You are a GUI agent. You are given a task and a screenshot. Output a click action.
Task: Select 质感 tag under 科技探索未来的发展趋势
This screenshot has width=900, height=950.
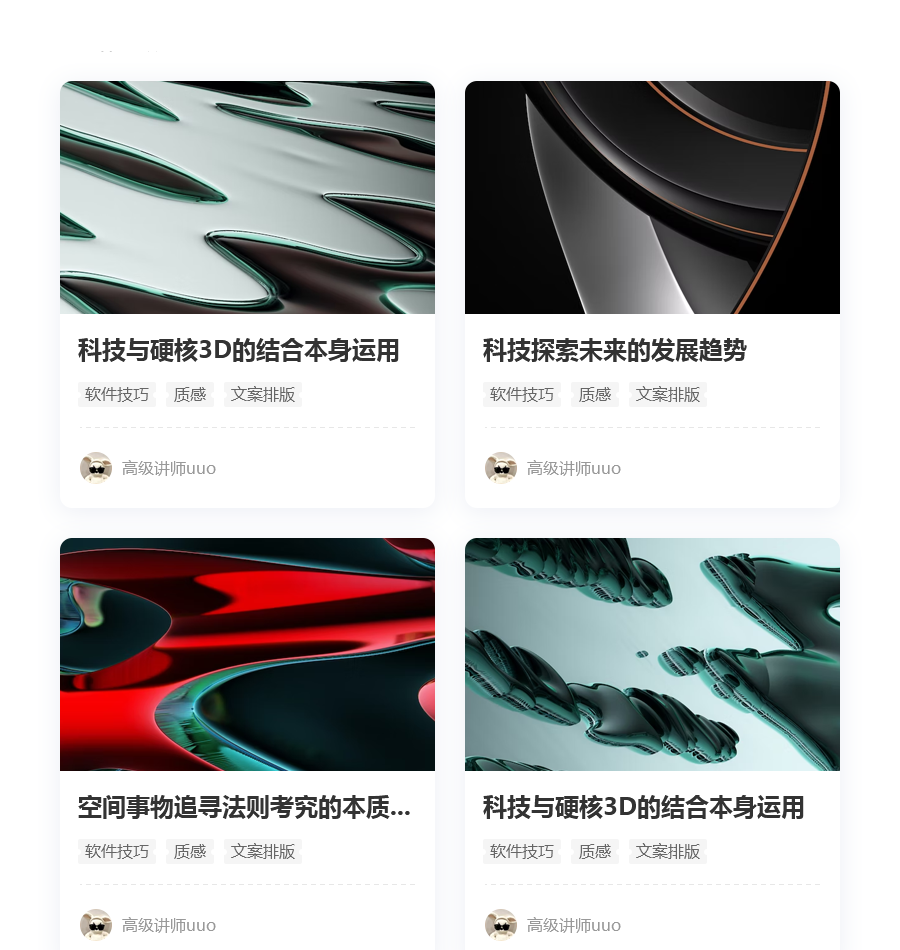coord(594,395)
